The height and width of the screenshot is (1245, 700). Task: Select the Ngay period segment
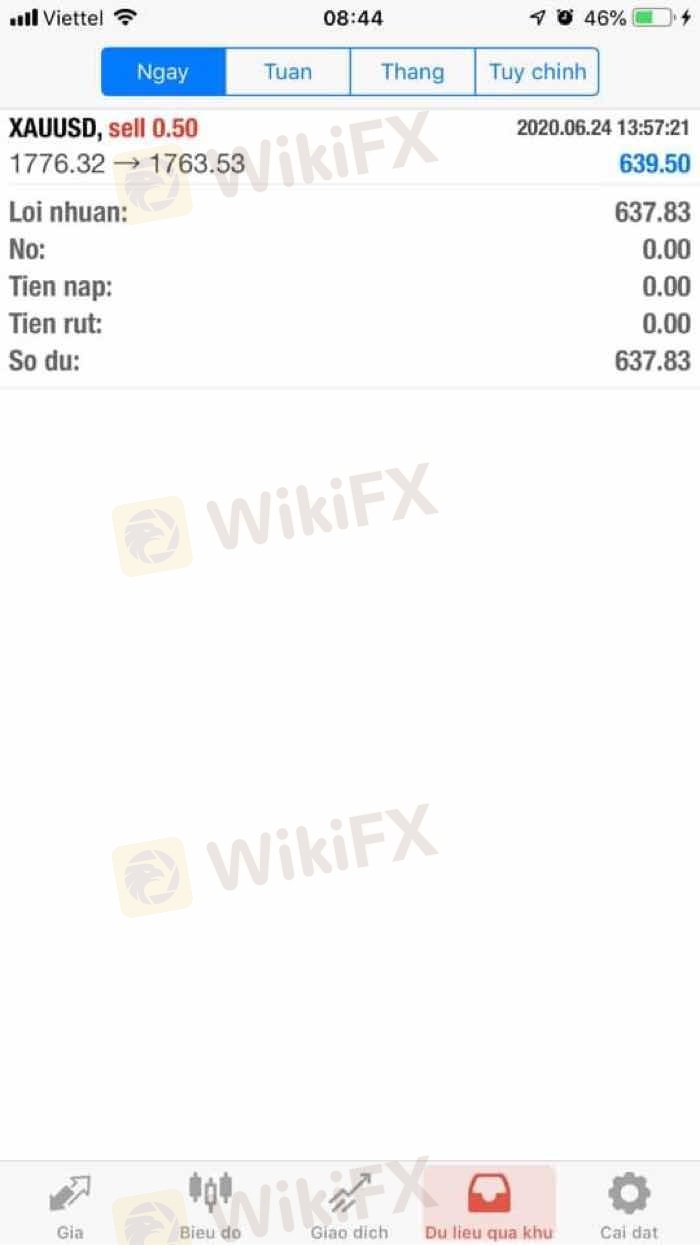[x=163, y=72]
